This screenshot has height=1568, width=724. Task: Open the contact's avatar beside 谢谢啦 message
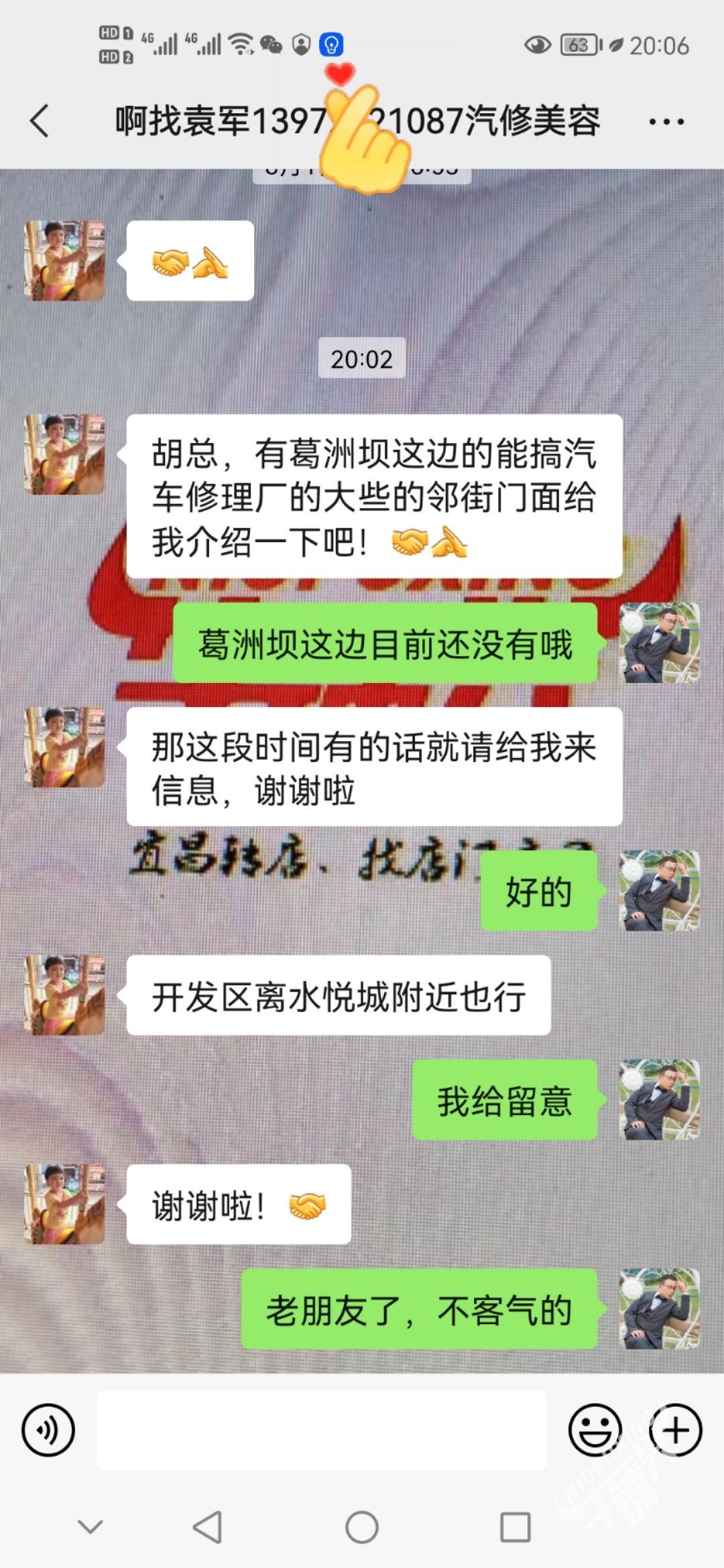coord(64,1204)
